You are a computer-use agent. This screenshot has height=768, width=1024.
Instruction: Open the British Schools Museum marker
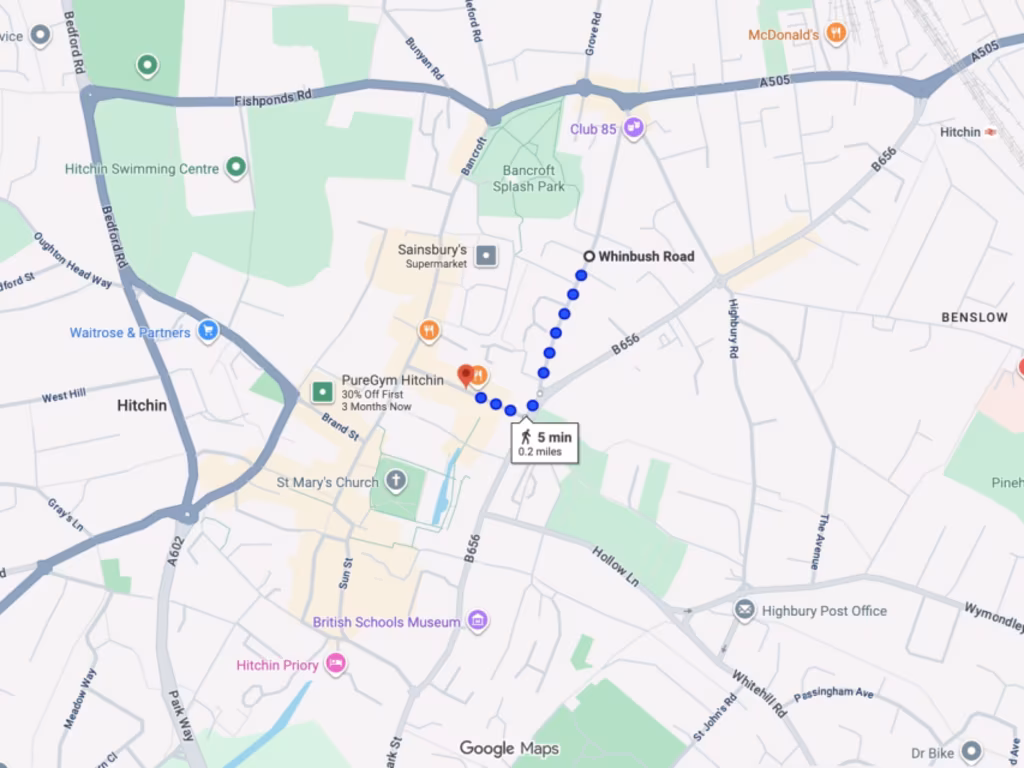(478, 621)
